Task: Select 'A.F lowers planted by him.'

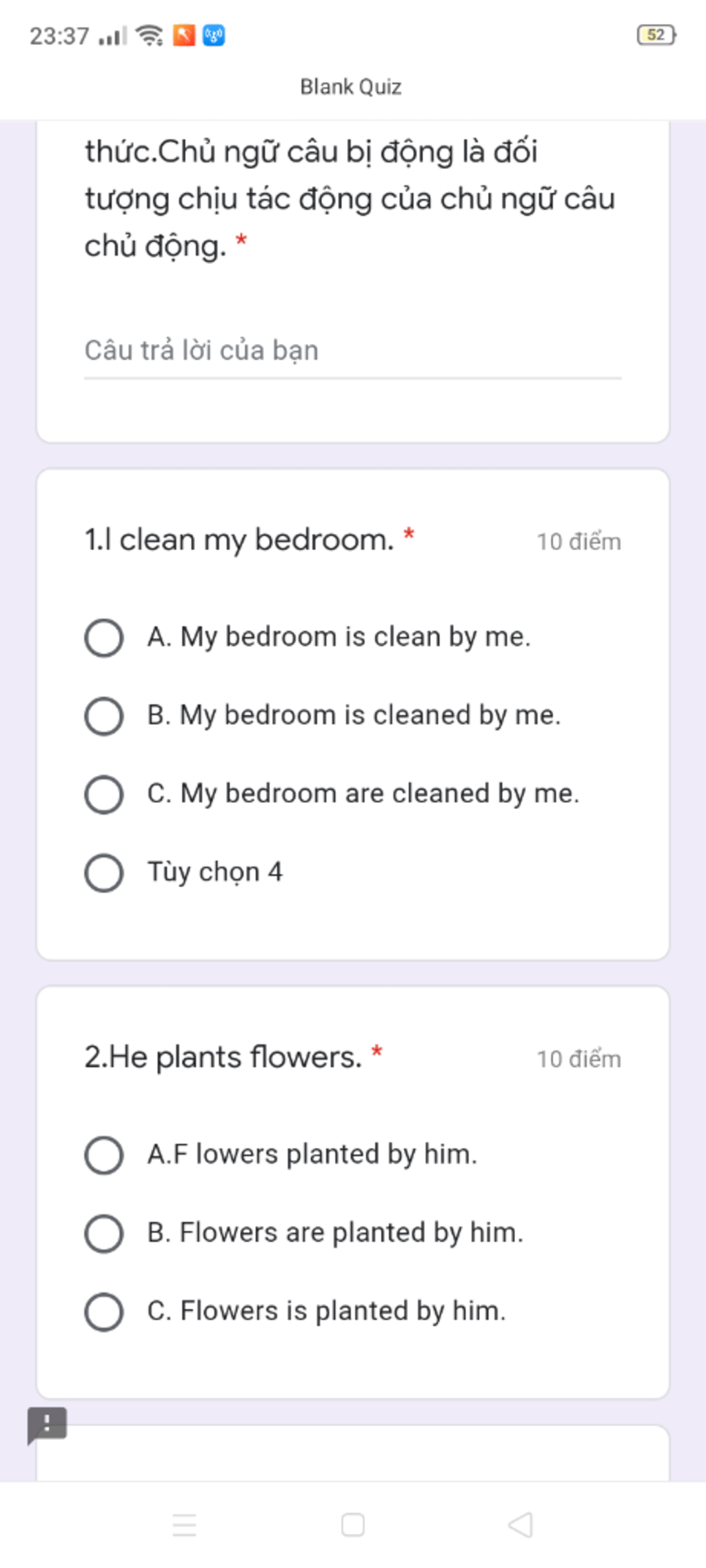Action: point(104,1155)
